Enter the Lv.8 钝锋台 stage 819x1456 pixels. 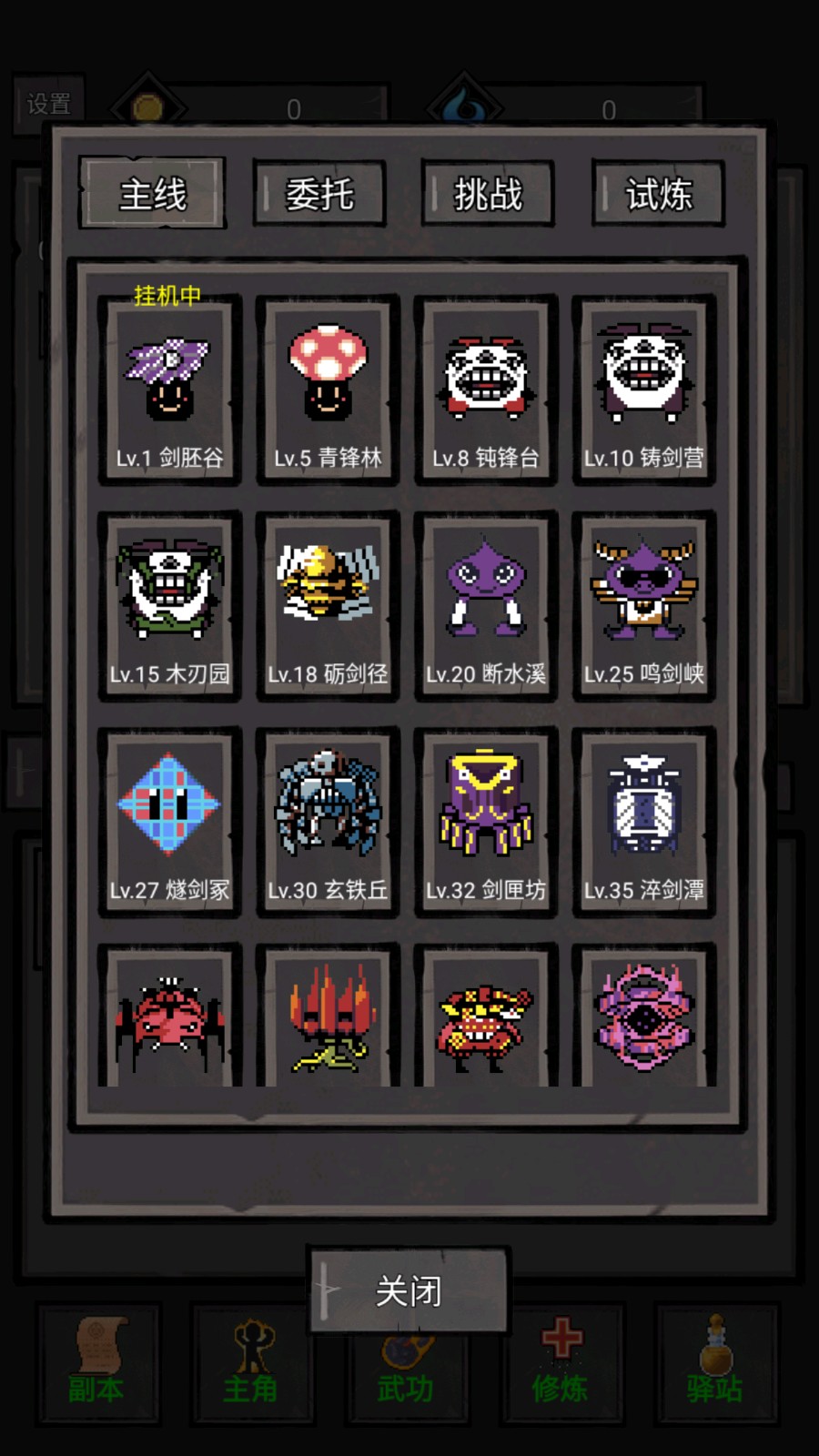pyautogui.click(x=485, y=391)
